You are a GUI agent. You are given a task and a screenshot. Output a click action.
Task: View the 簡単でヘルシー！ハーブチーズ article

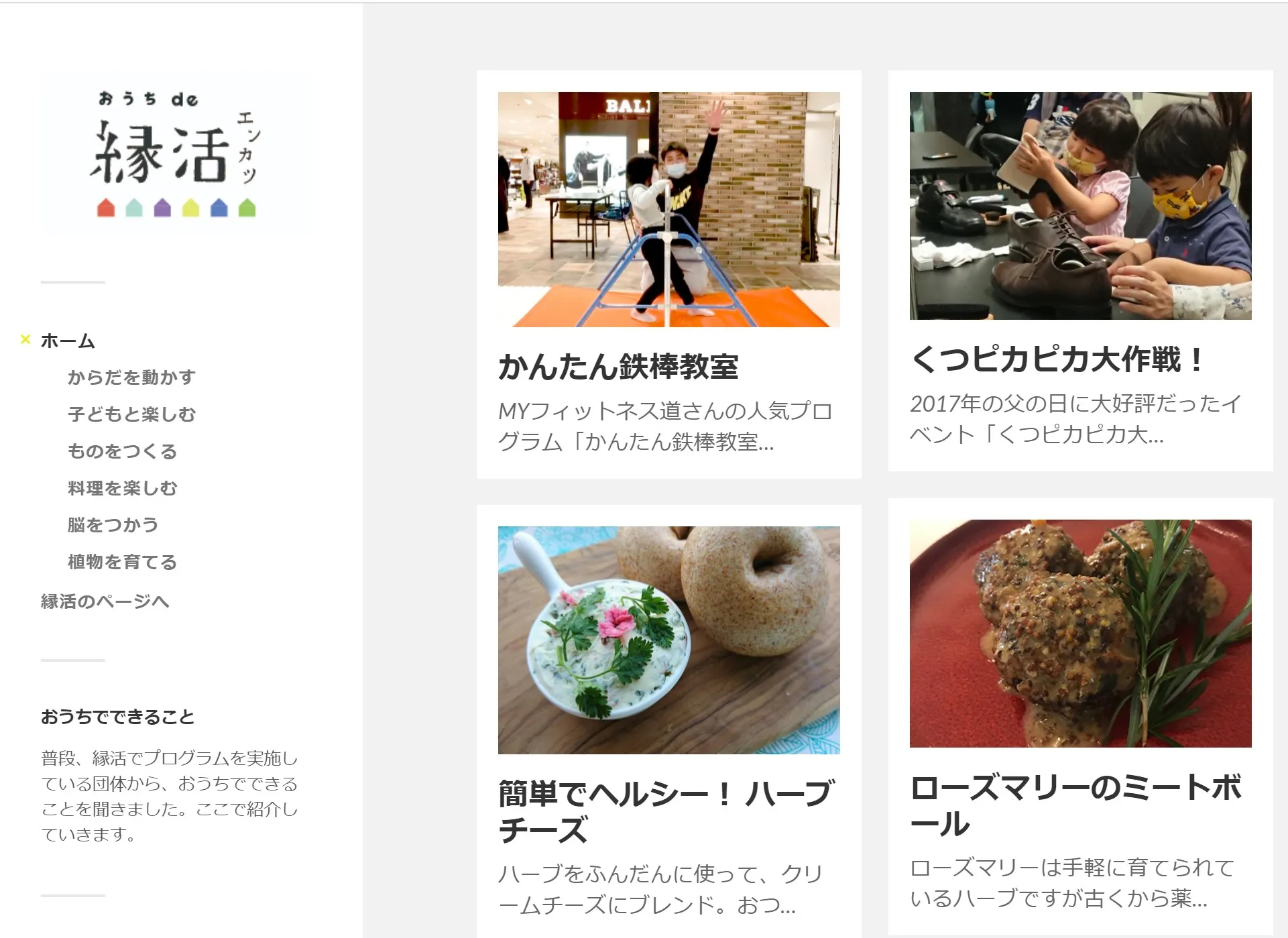(x=666, y=811)
